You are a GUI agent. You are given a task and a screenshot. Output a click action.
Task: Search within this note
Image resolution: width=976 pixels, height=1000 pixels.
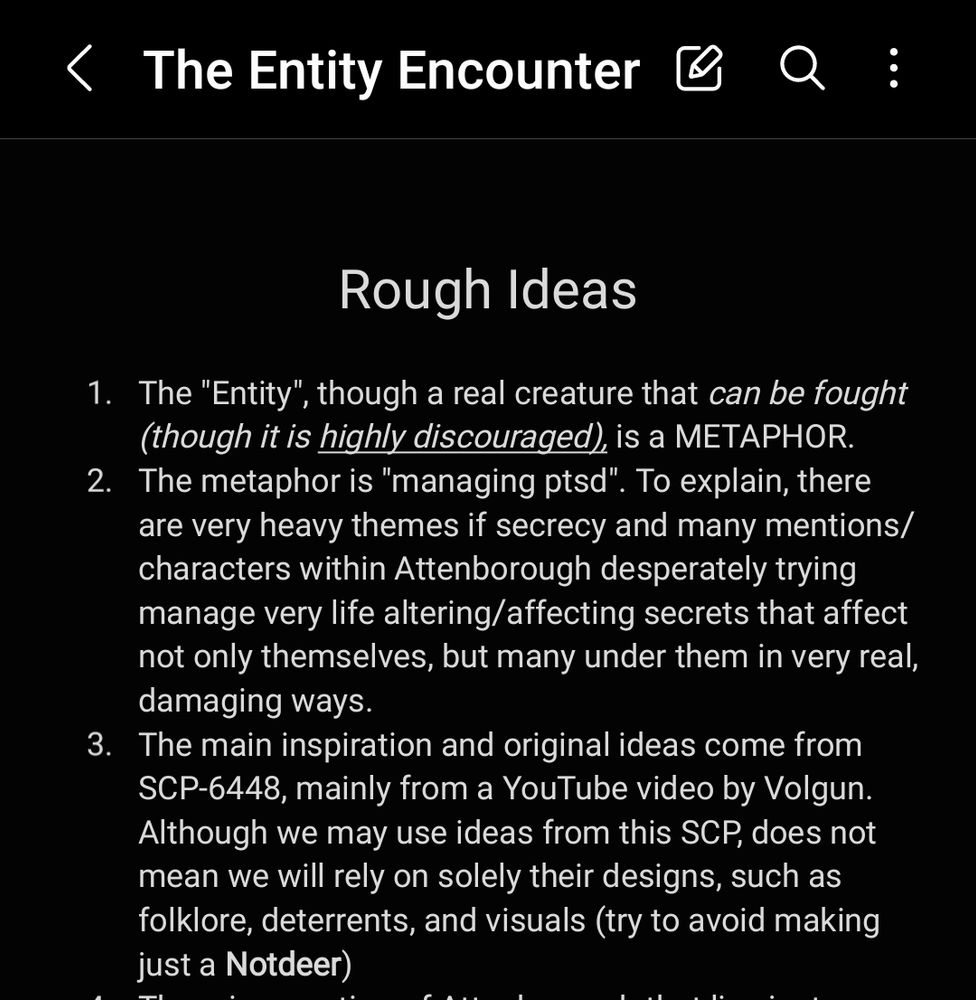[x=801, y=69]
